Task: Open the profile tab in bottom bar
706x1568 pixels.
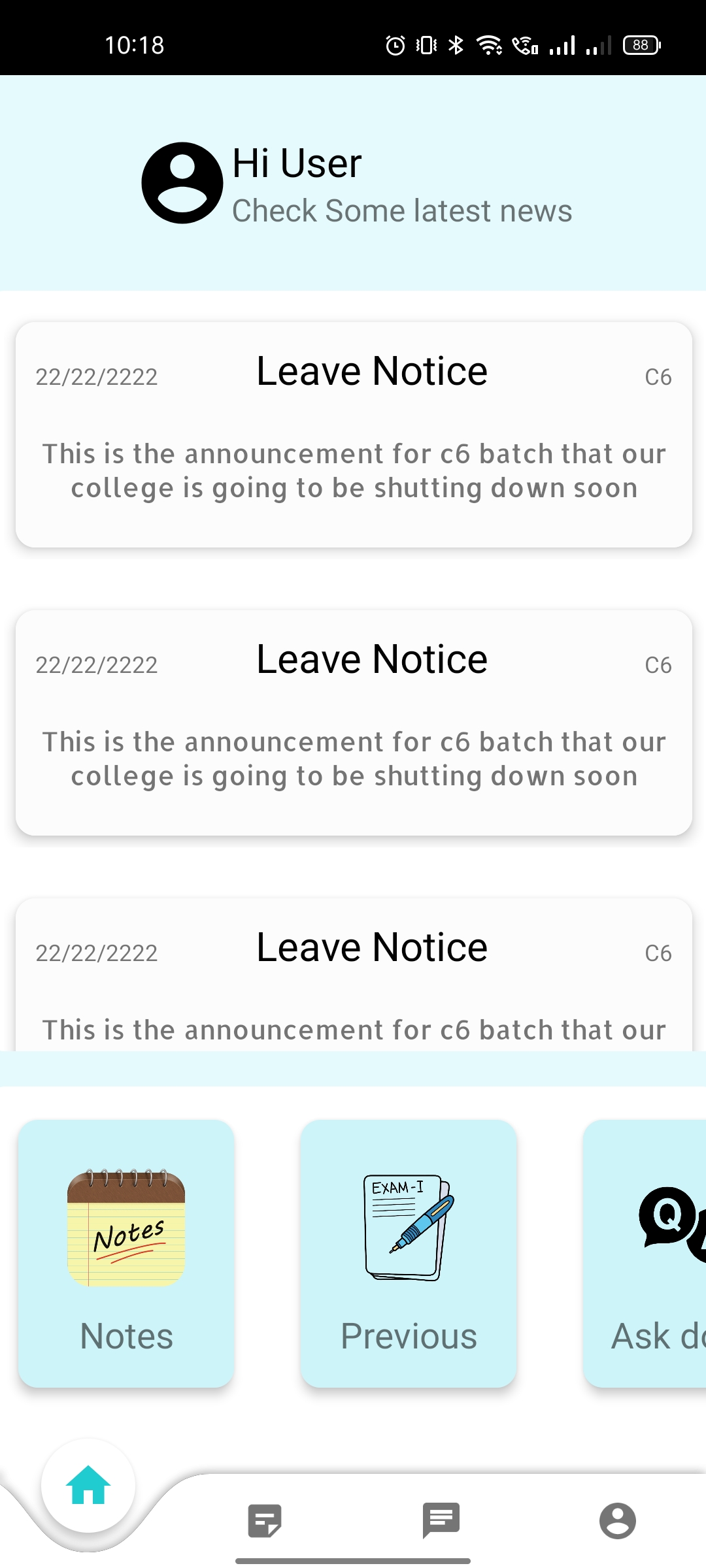Action: pos(618,1520)
